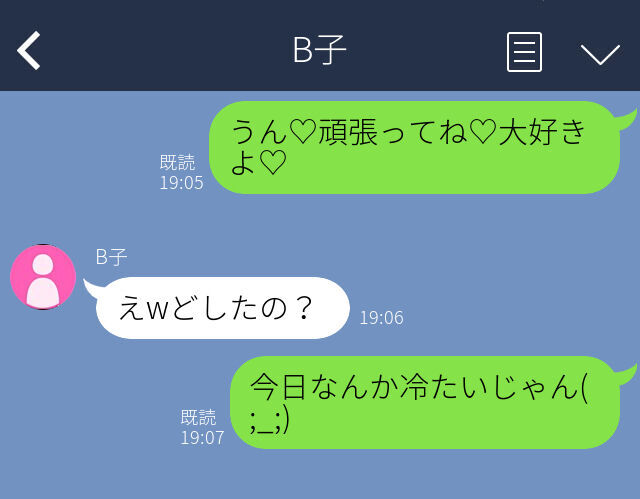The width and height of the screenshot is (640, 499).
Task: Go back from the B子 chat
Action: (30, 51)
